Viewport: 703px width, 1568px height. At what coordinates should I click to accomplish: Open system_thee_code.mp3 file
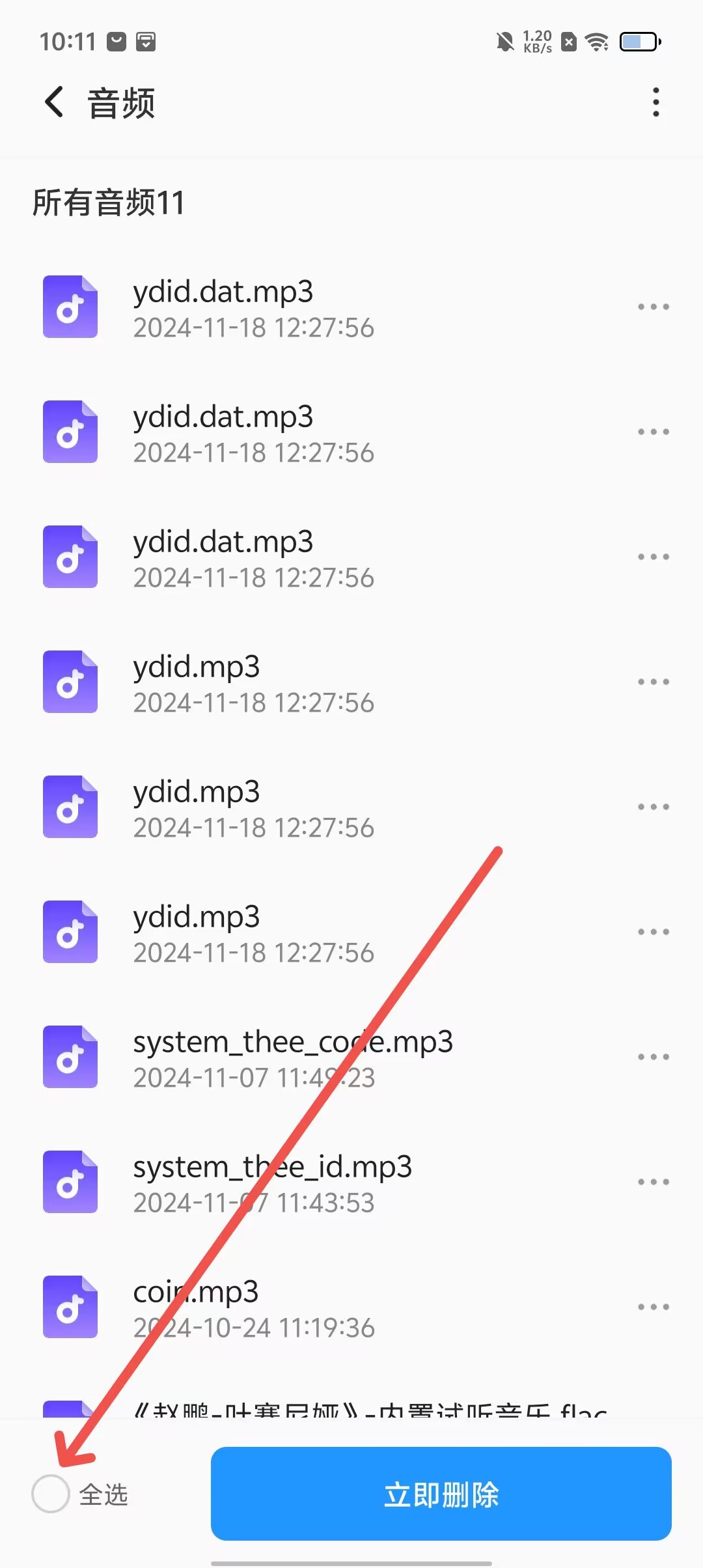293,1056
